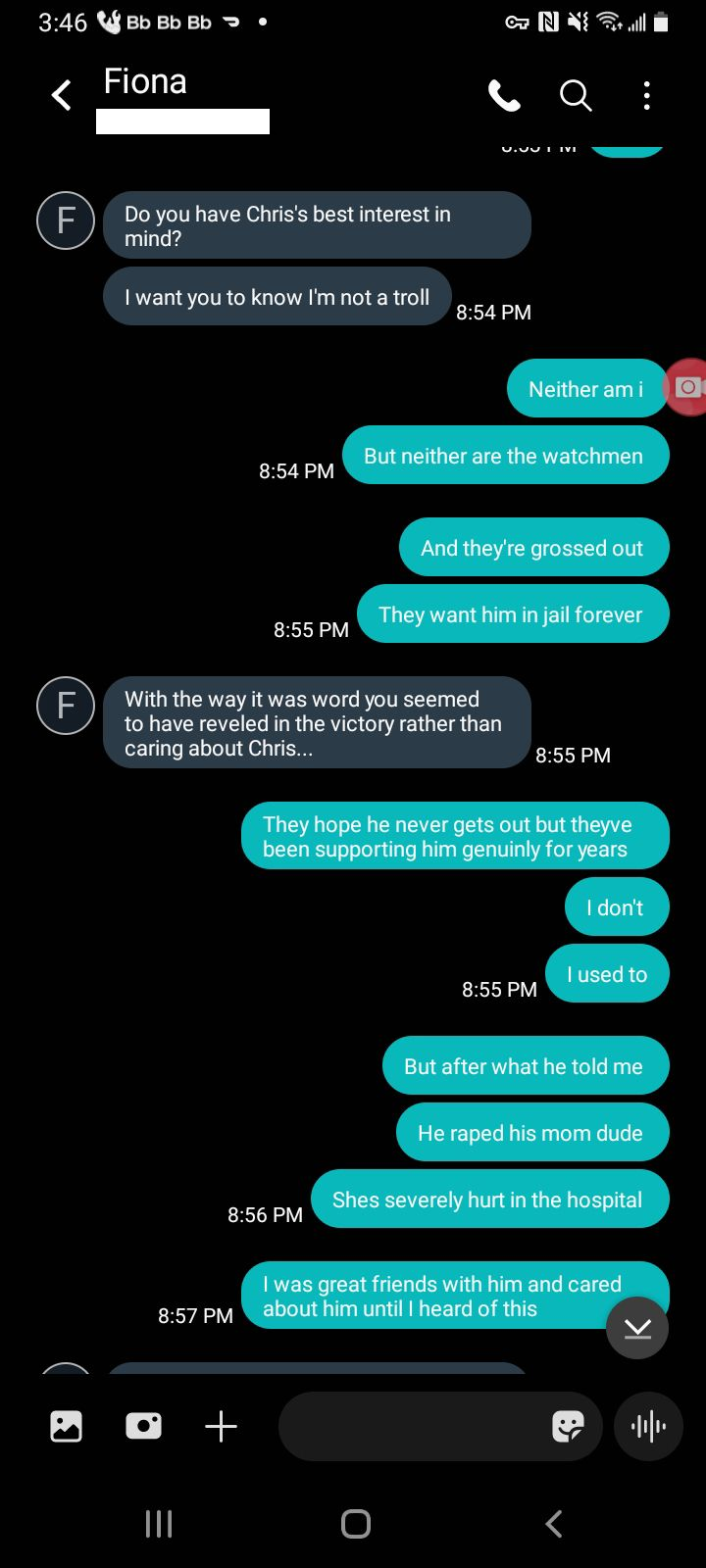Go to the home screen
Viewport: 706px width, 1568px height.
355,1523
